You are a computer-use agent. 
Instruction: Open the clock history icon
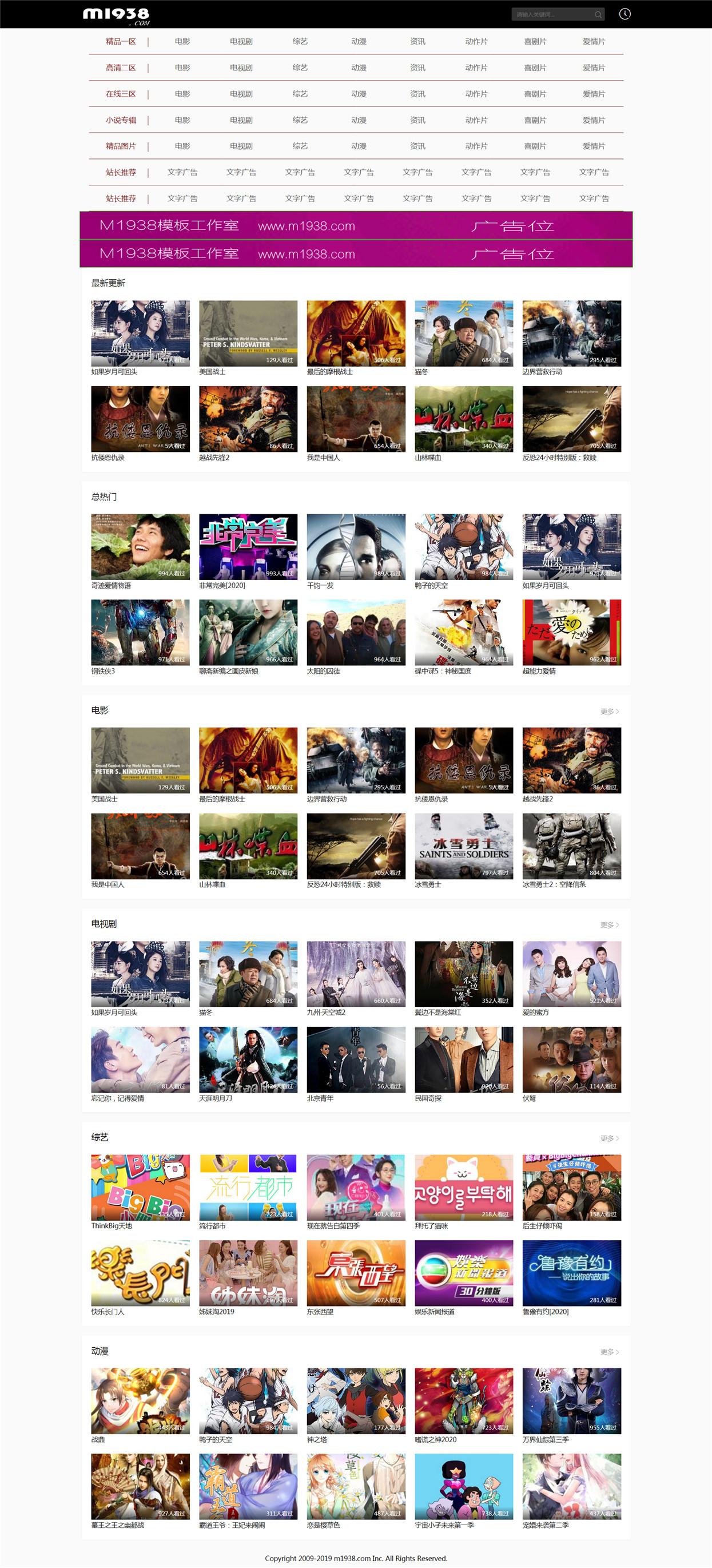pyautogui.click(x=625, y=14)
